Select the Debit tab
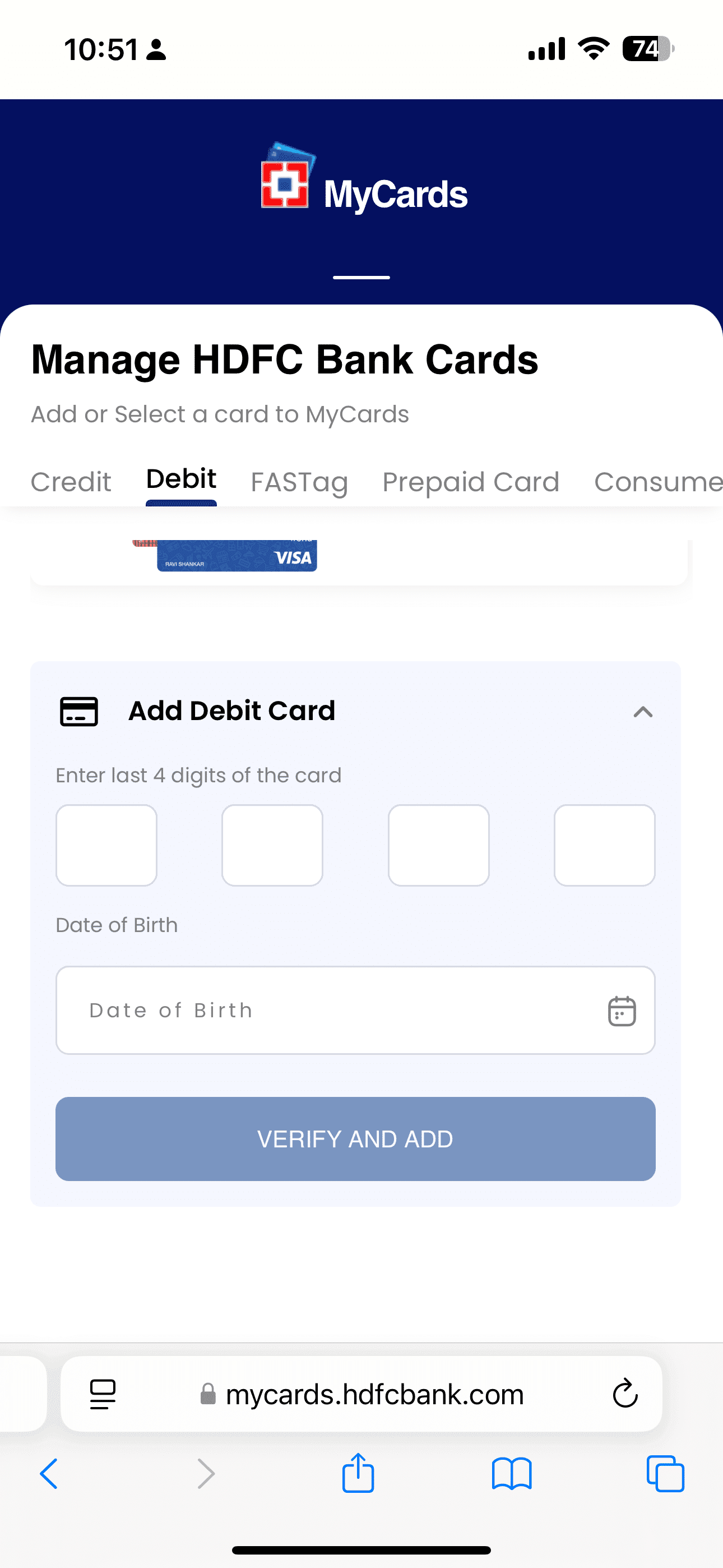723x1568 pixels. tap(182, 479)
